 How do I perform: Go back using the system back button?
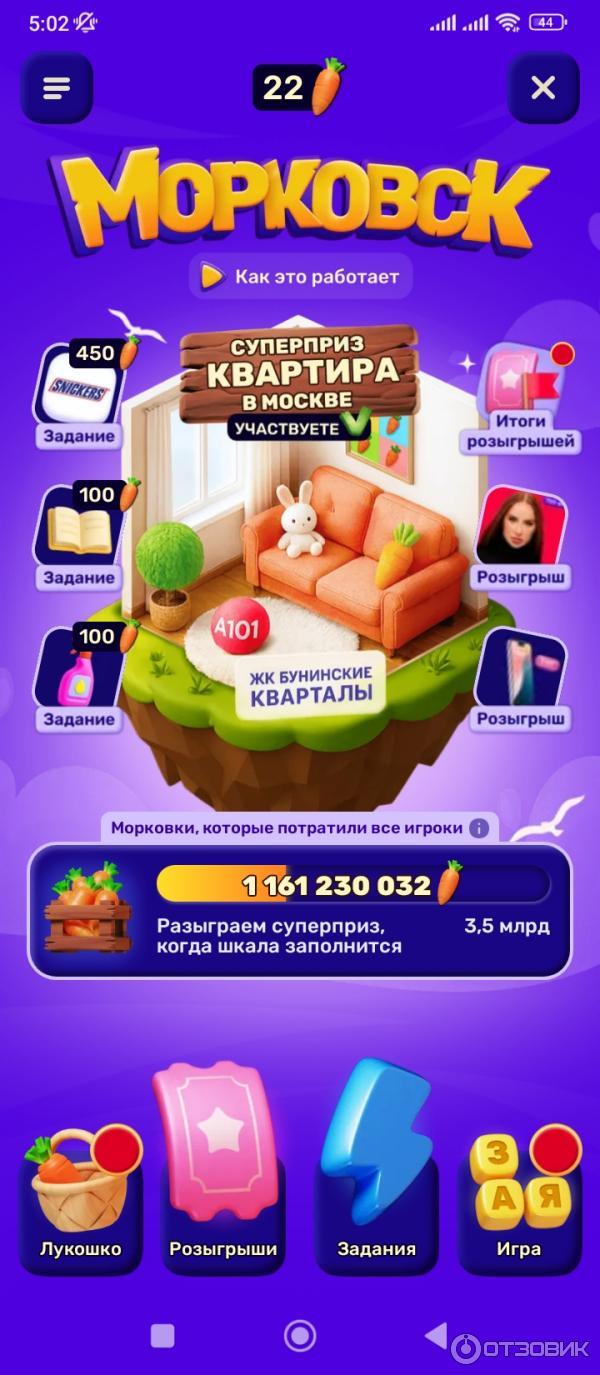[436, 1335]
